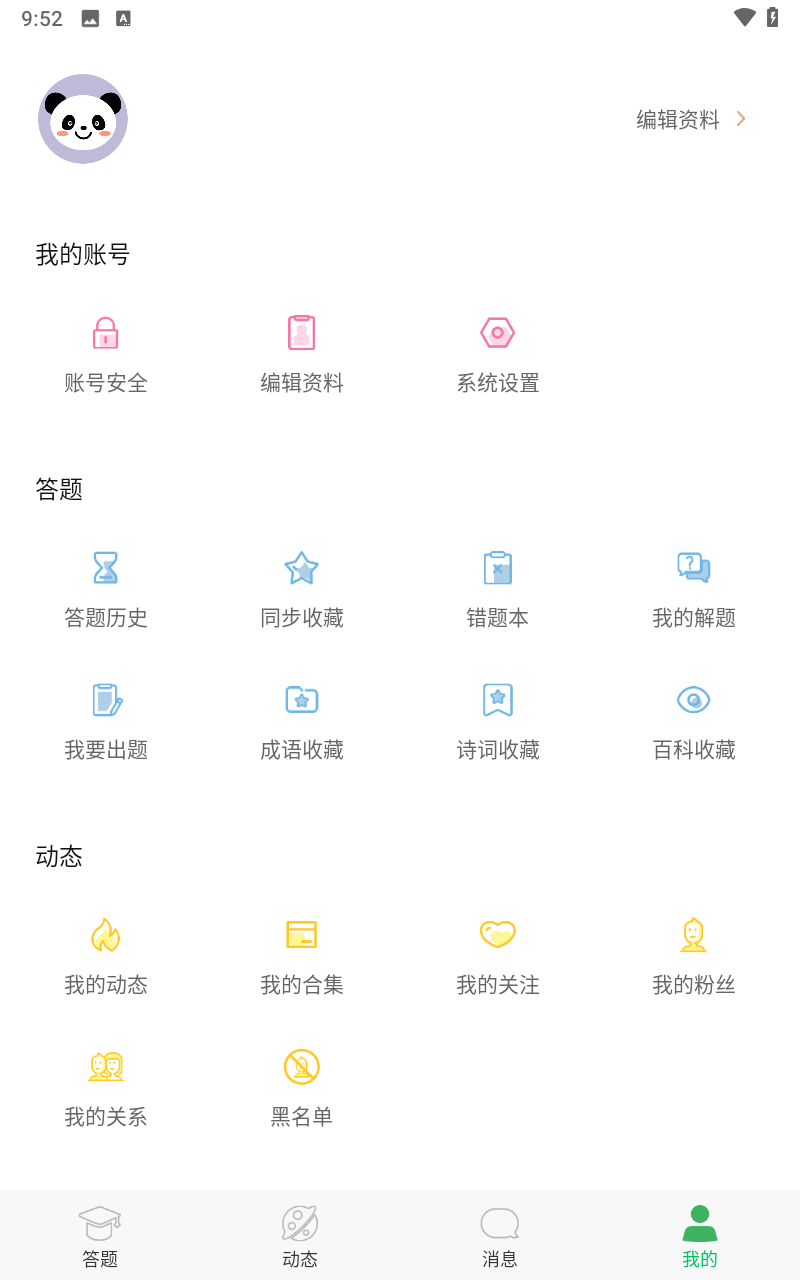Viewport: 800px width, 1280px height.
Task: Open 答题历史 (answer history)
Action: click(105, 590)
